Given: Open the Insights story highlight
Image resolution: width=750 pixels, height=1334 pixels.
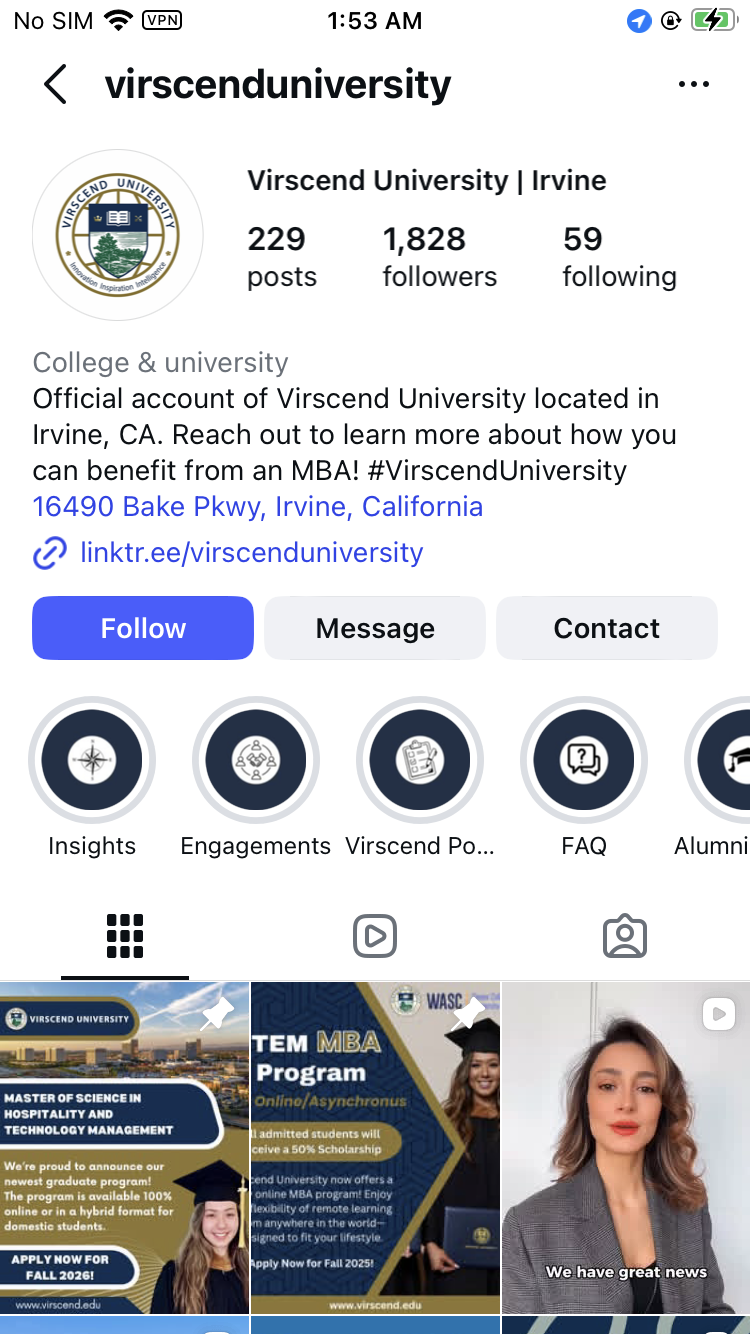Looking at the screenshot, I should pos(92,761).
